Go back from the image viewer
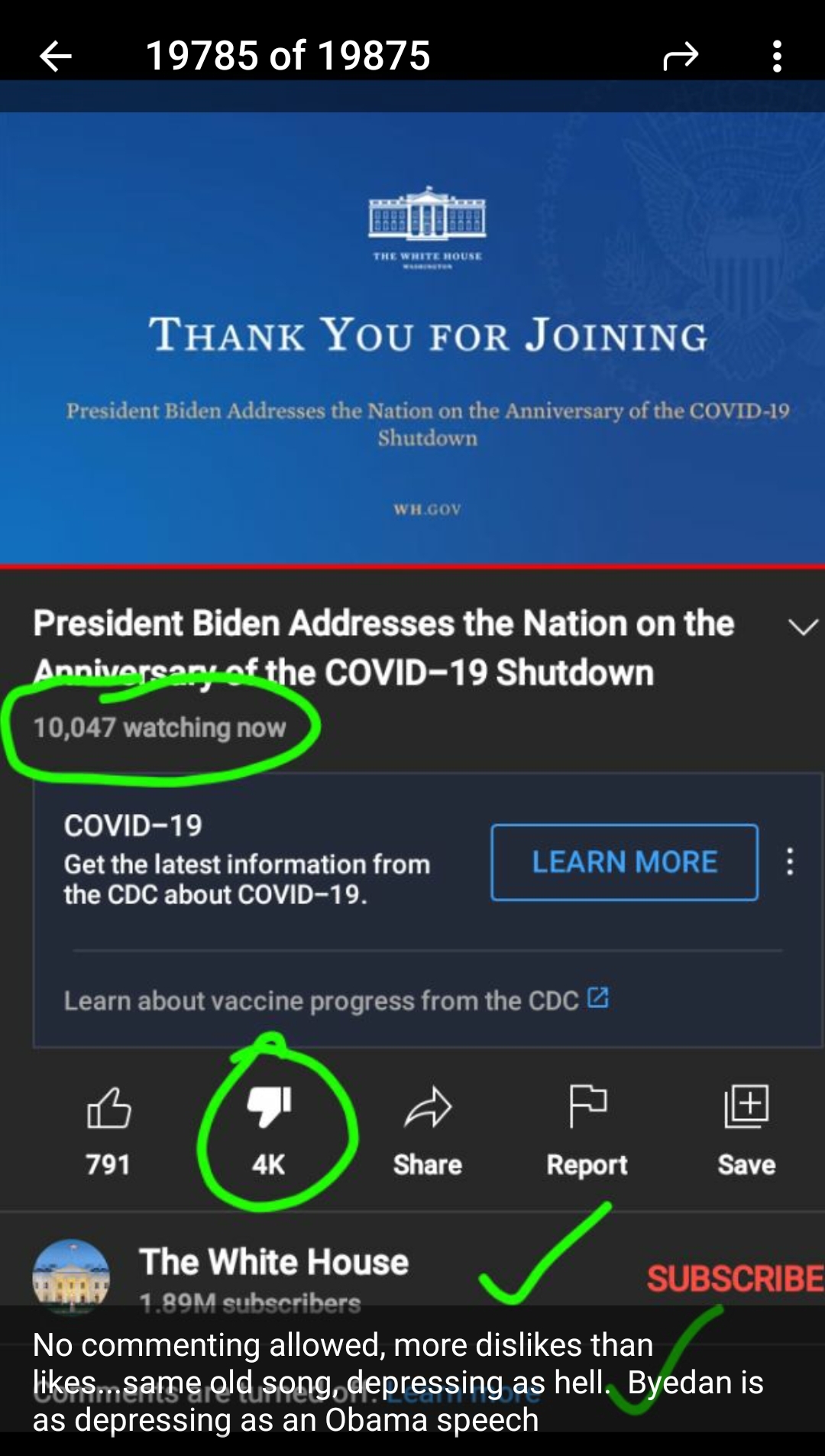 click(56, 56)
